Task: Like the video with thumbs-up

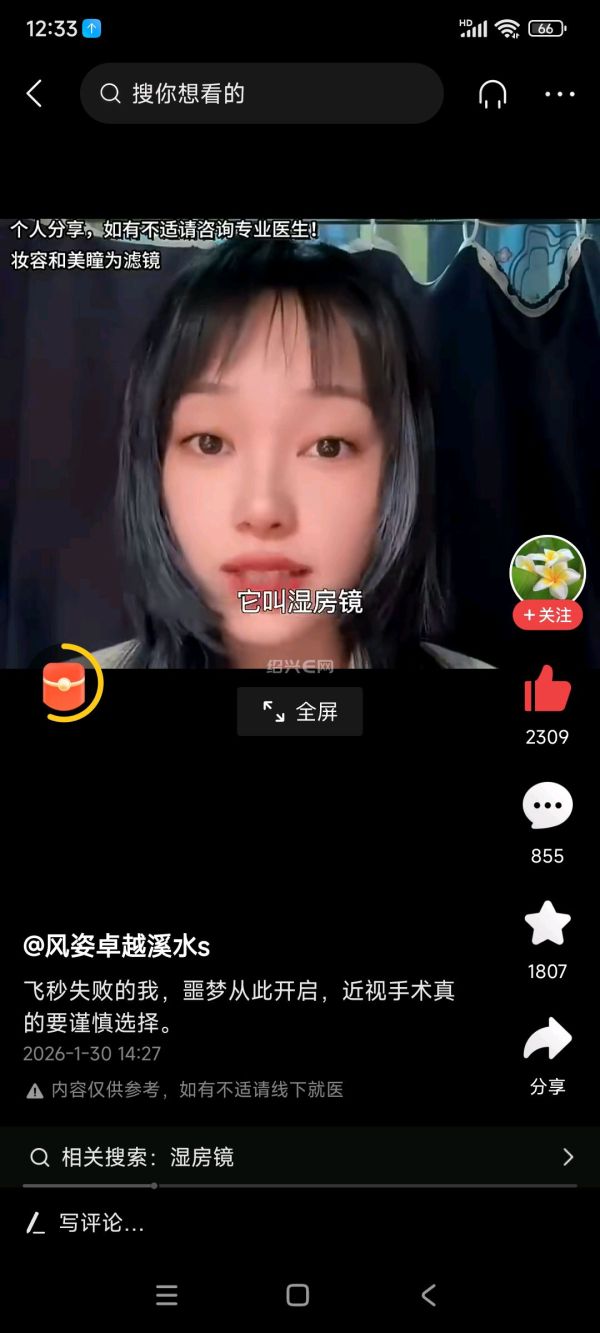Action: click(547, 690)
